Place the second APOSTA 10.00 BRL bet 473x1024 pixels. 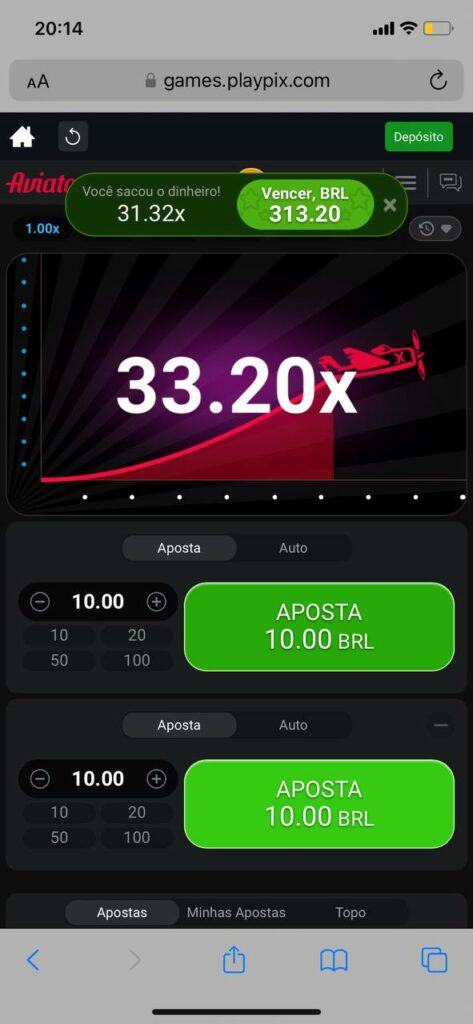[x=319, y=804]
